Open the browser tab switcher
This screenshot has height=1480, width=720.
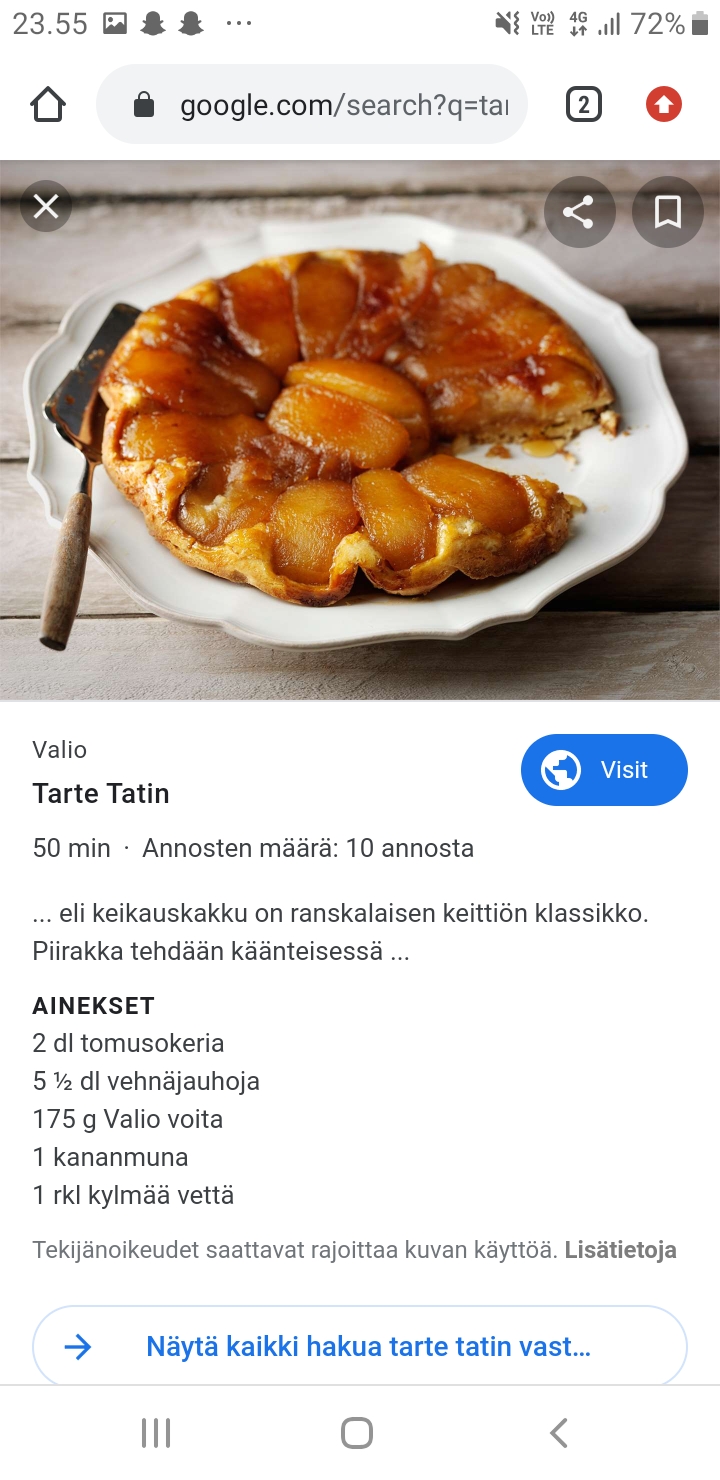coord(584,105)
